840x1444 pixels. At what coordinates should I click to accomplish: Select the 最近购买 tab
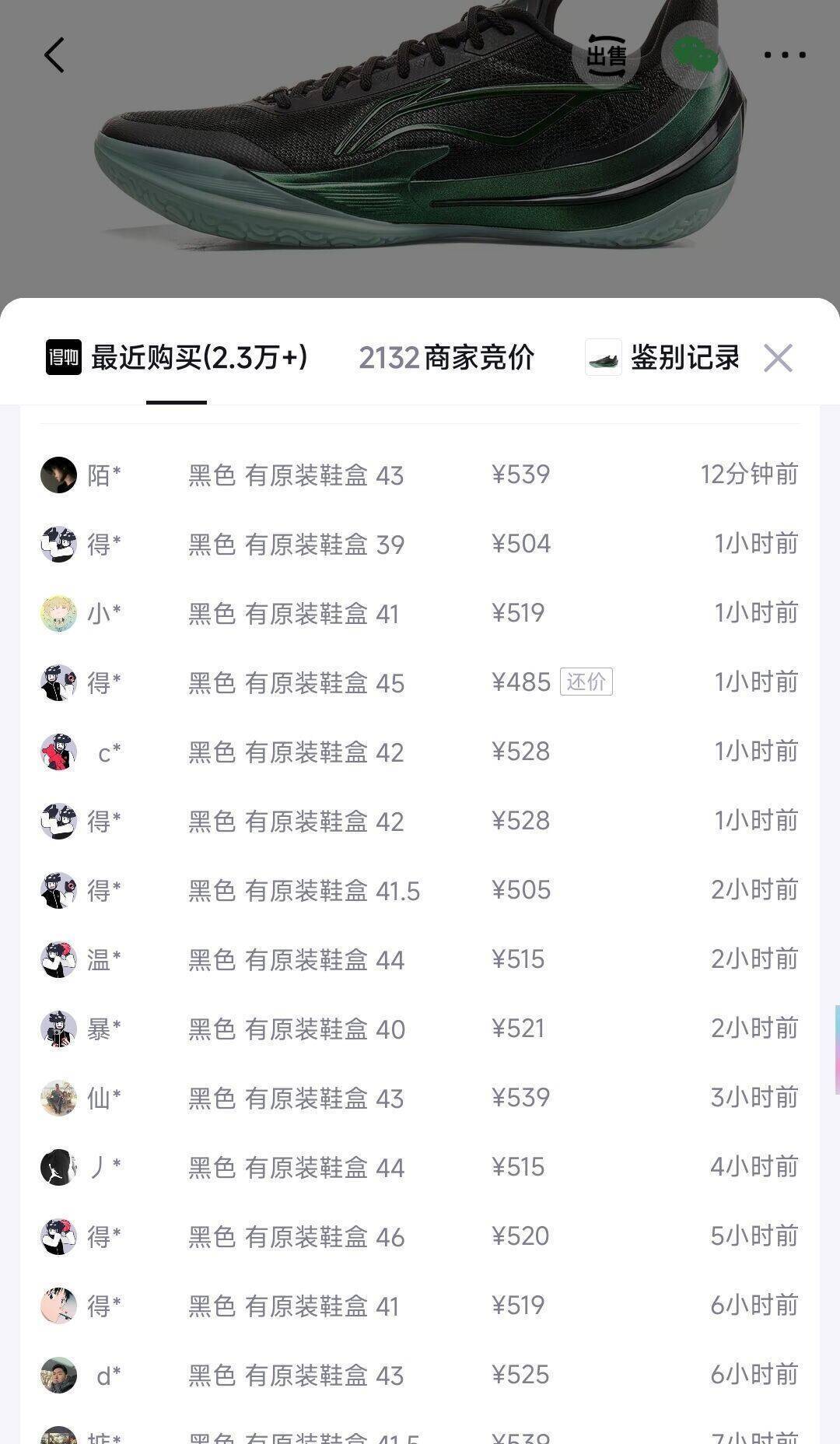pyautogui.click(x=177, y=358)
